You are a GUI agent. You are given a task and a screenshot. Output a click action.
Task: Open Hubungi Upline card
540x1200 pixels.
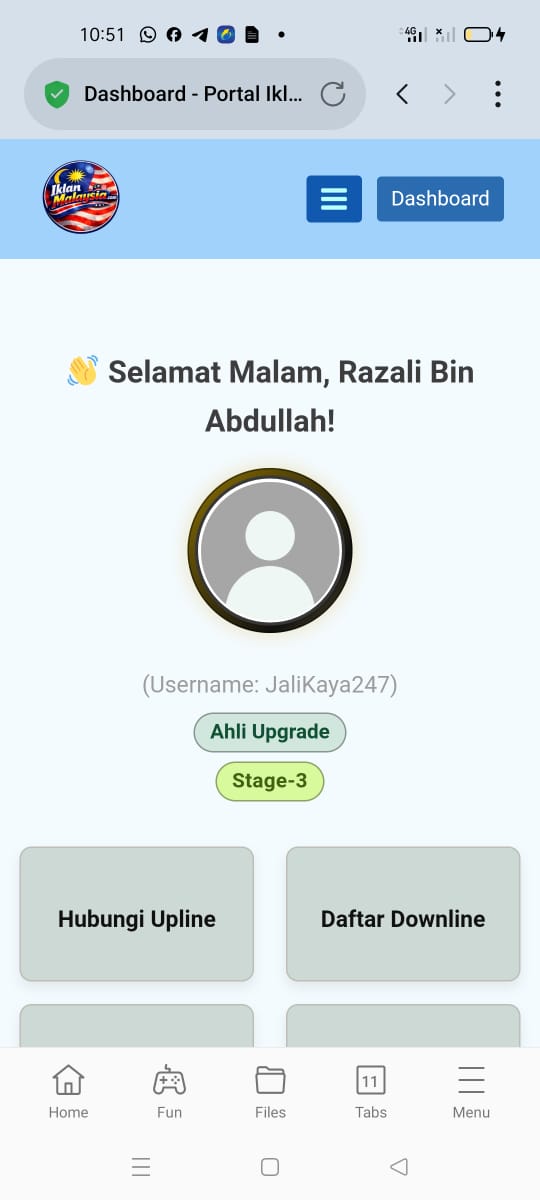tap(137, 914)
